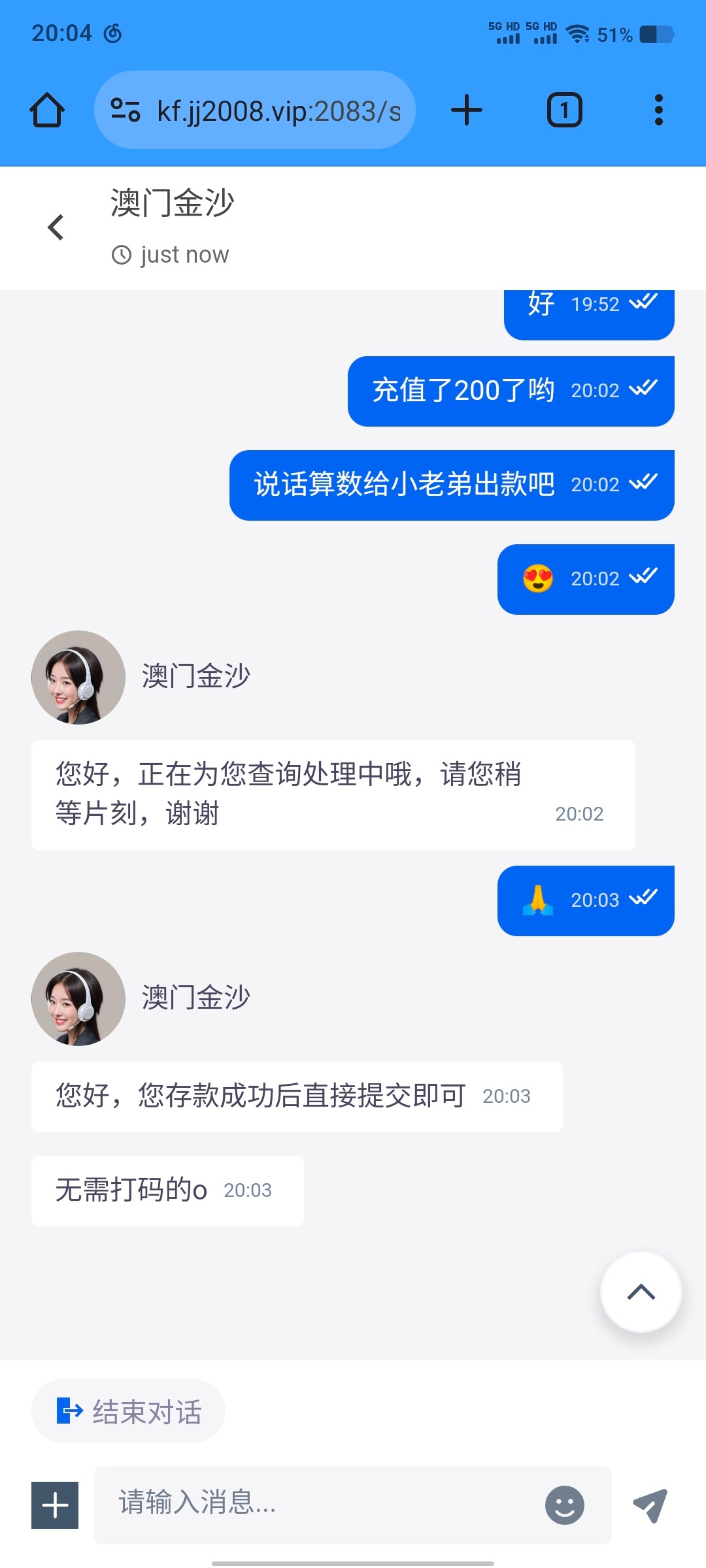Open the browser overflow menu
The width and height of the screenshot is (706, 1568).
[658, 110]
